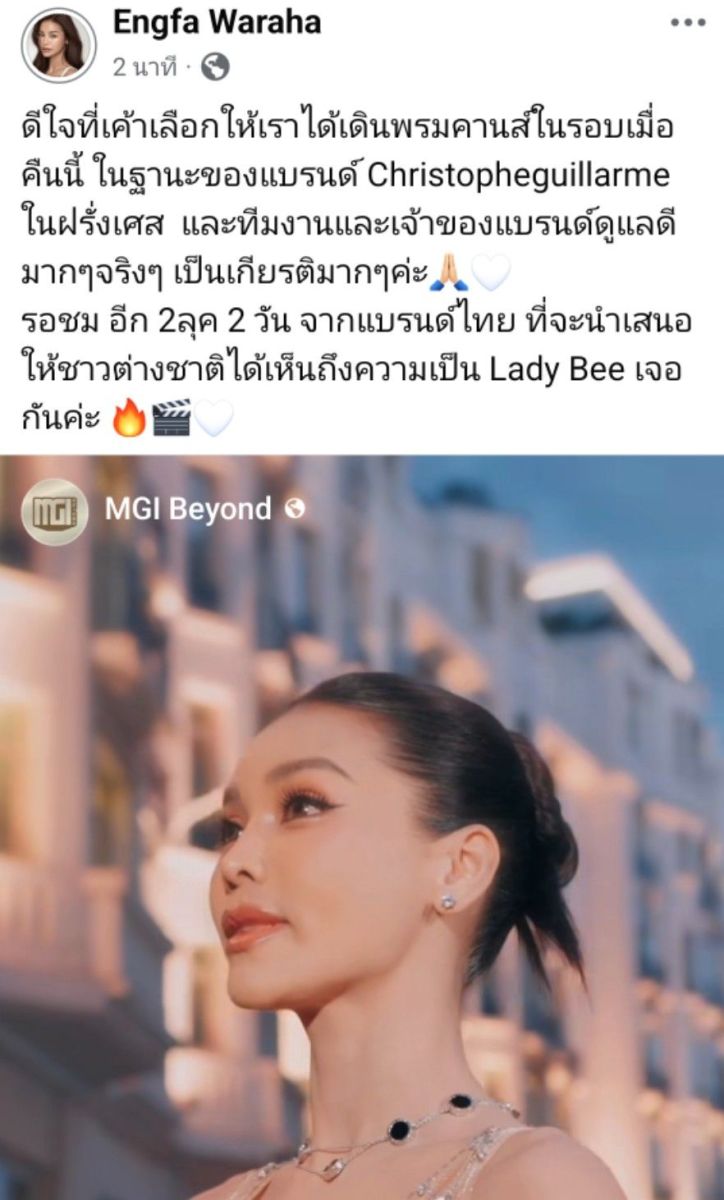Open the MGI Beyond page avatar
Image resolution: width=724 pixels, height=1200 pixels.
(55, 511)
